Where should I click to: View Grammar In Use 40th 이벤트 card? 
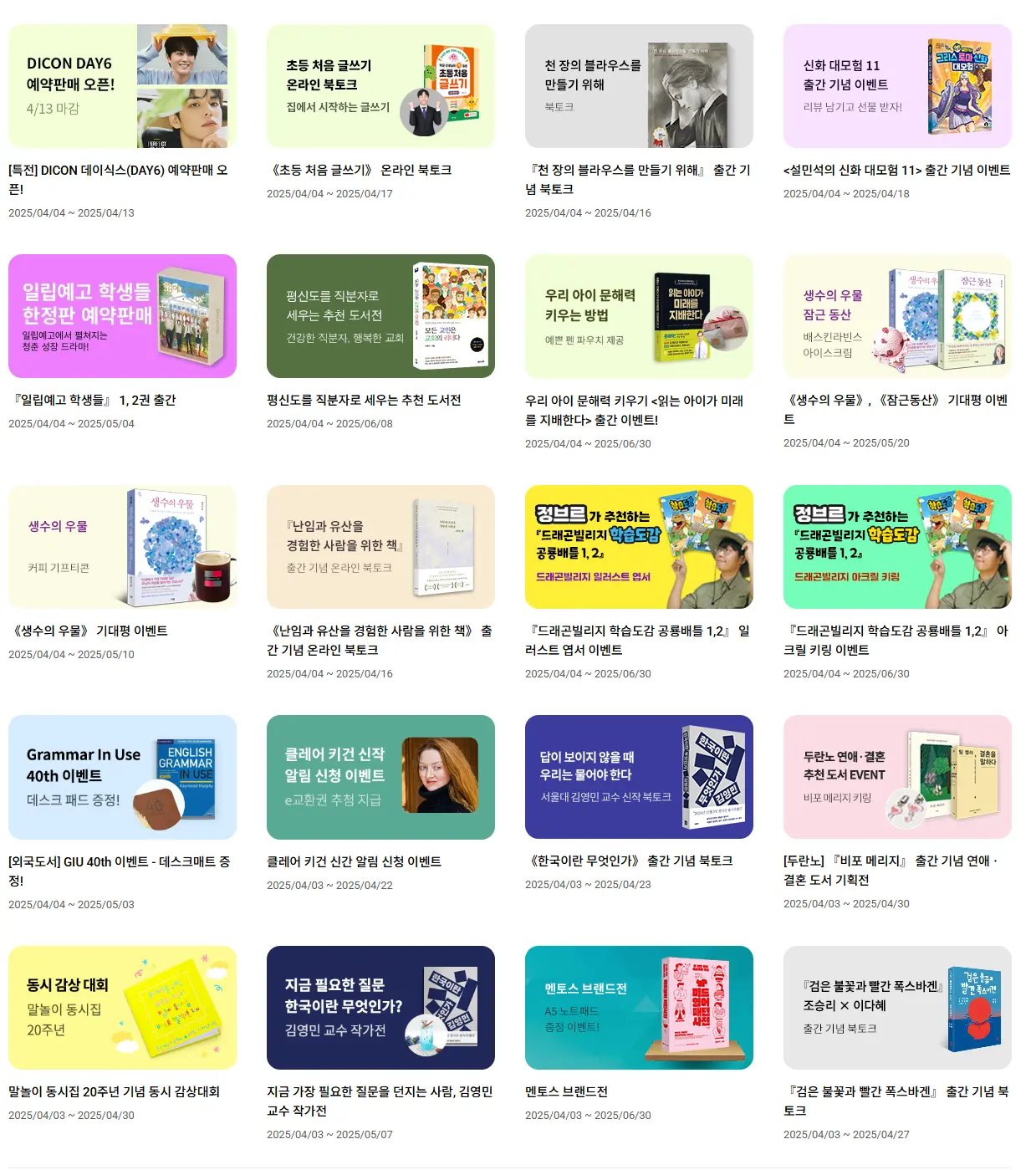point(122,777)
